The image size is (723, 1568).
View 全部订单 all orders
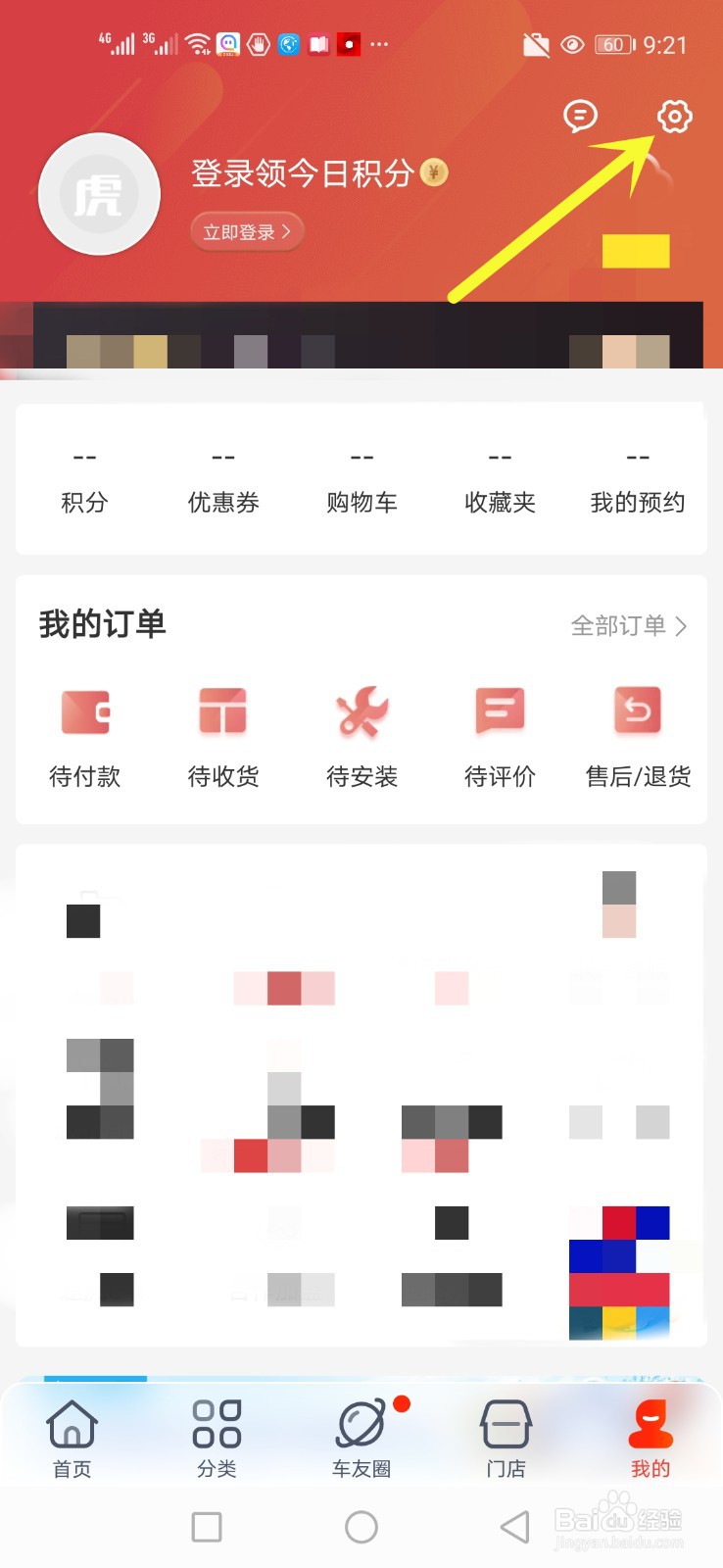click(x=629, y=625)
